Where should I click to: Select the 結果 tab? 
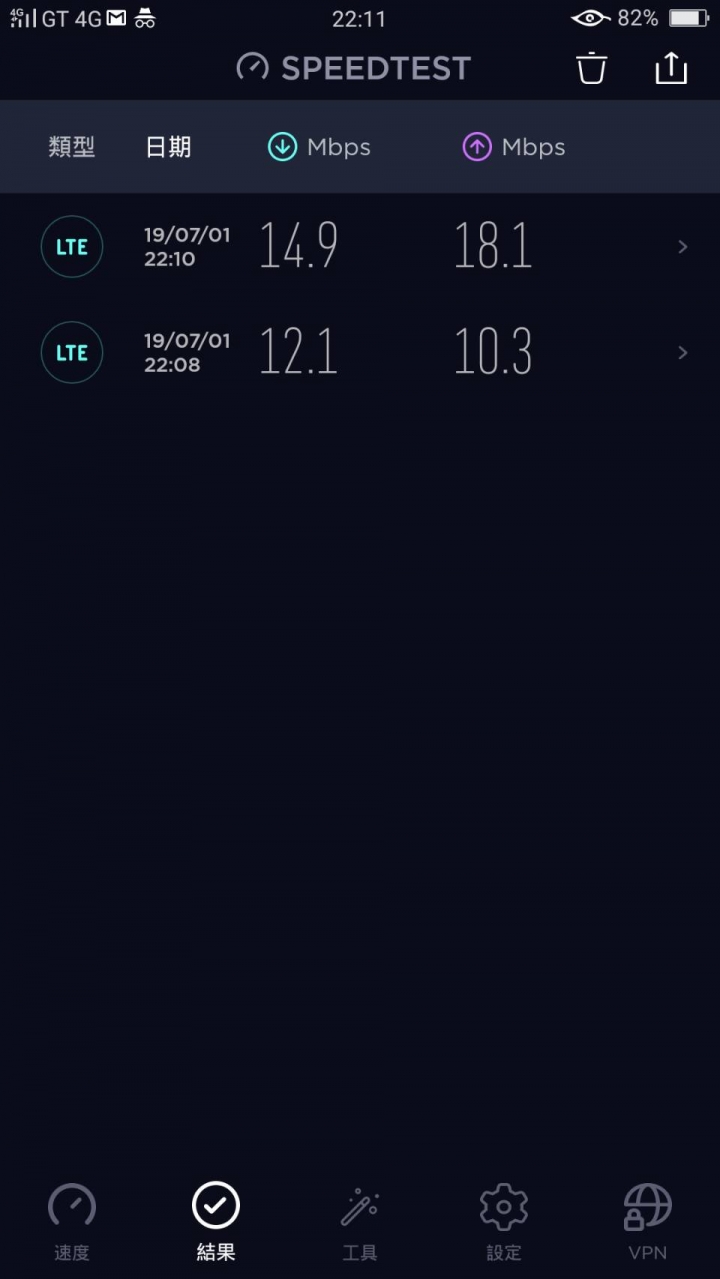[216, 1221]
